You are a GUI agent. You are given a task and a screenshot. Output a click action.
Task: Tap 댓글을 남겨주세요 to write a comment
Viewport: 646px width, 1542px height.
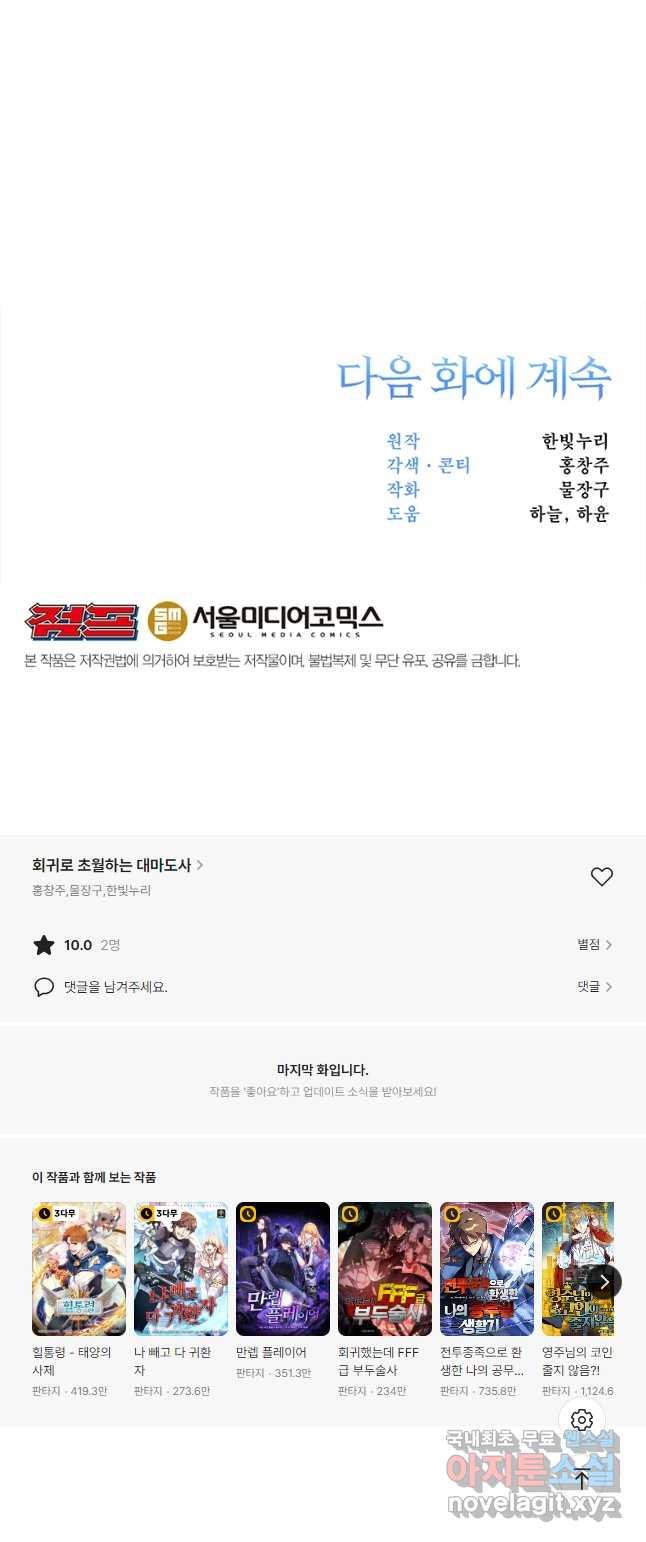(x=115, y=987)
